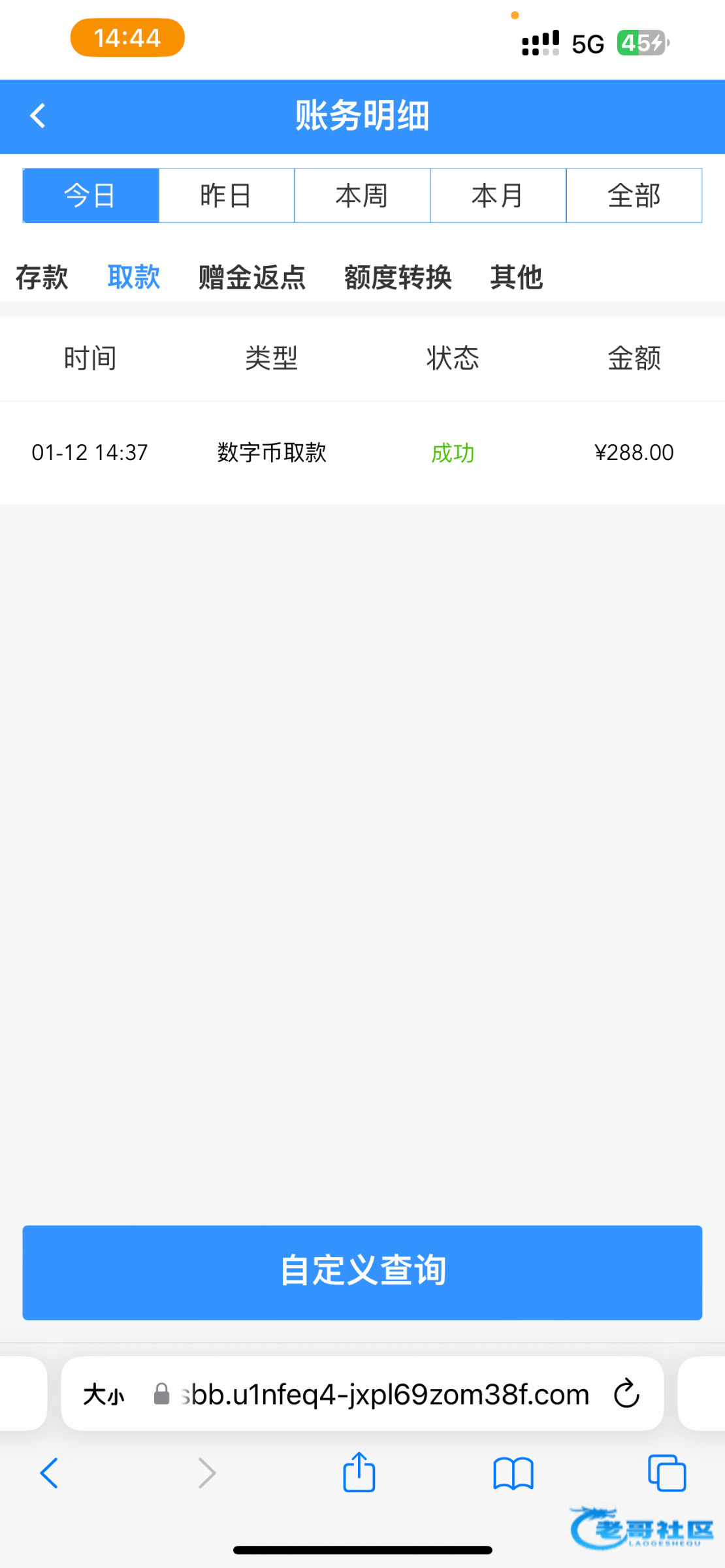Switch to the 昨日 date filter
This screenshot has height=1568, width=725.
pyautogui.click(x=227, y=195)
